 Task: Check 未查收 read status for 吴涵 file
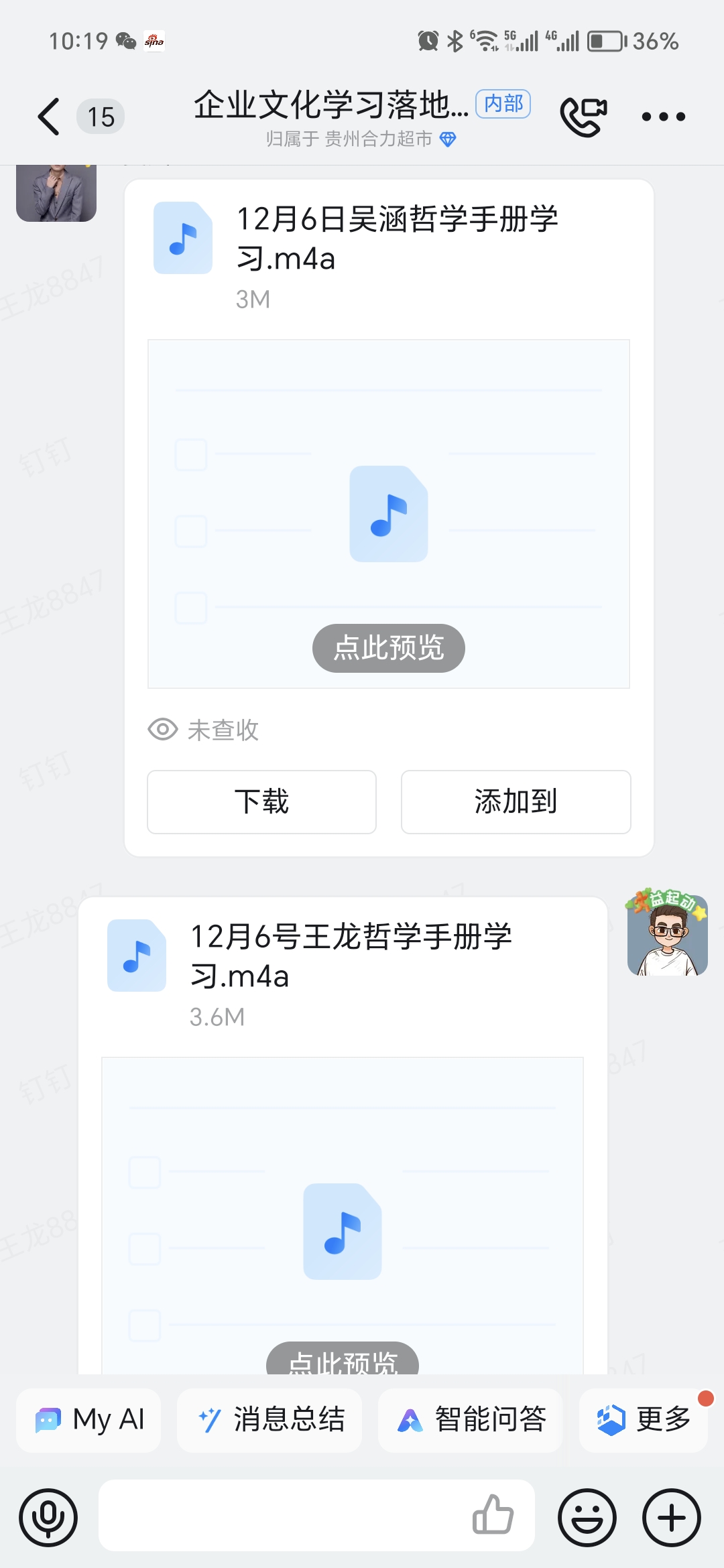click(204, 730)
